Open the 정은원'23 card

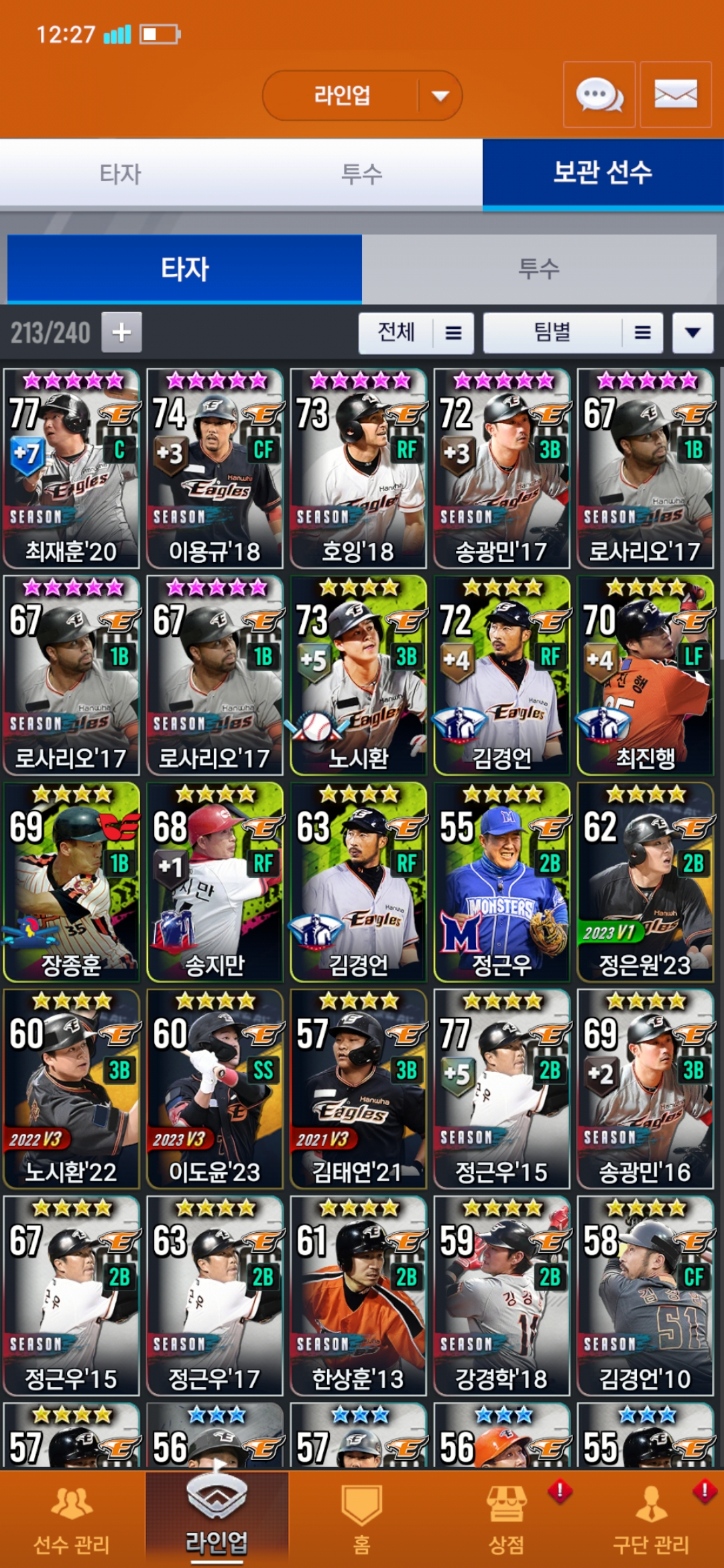[645, 882]
